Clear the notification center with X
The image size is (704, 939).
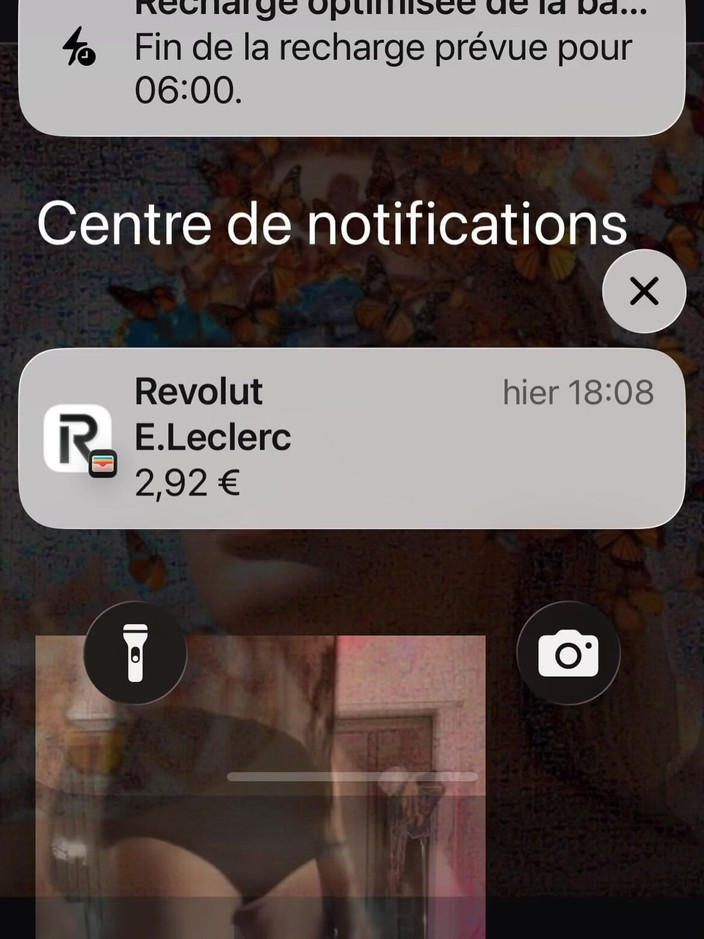coord(644,291)
